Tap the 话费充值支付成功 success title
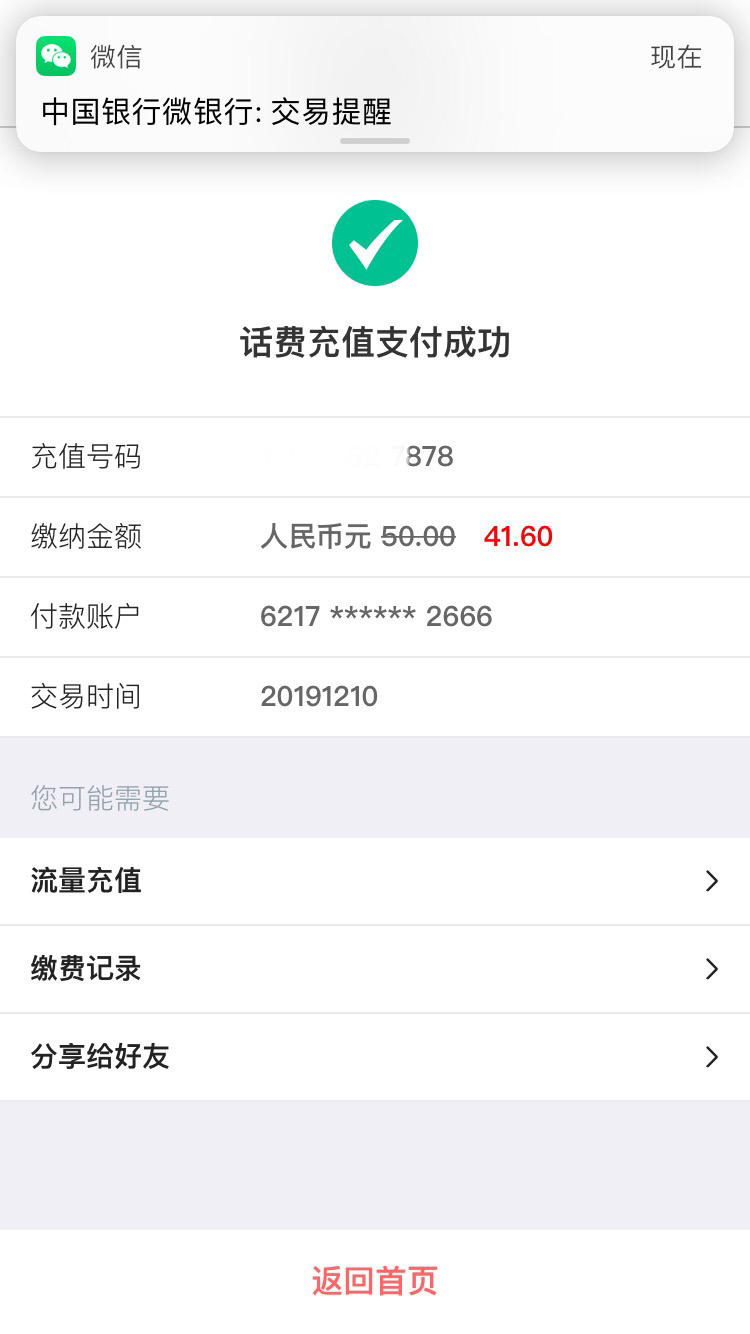Image resolution: width=750 pixels, height=1334 pixels. [375, 342]
